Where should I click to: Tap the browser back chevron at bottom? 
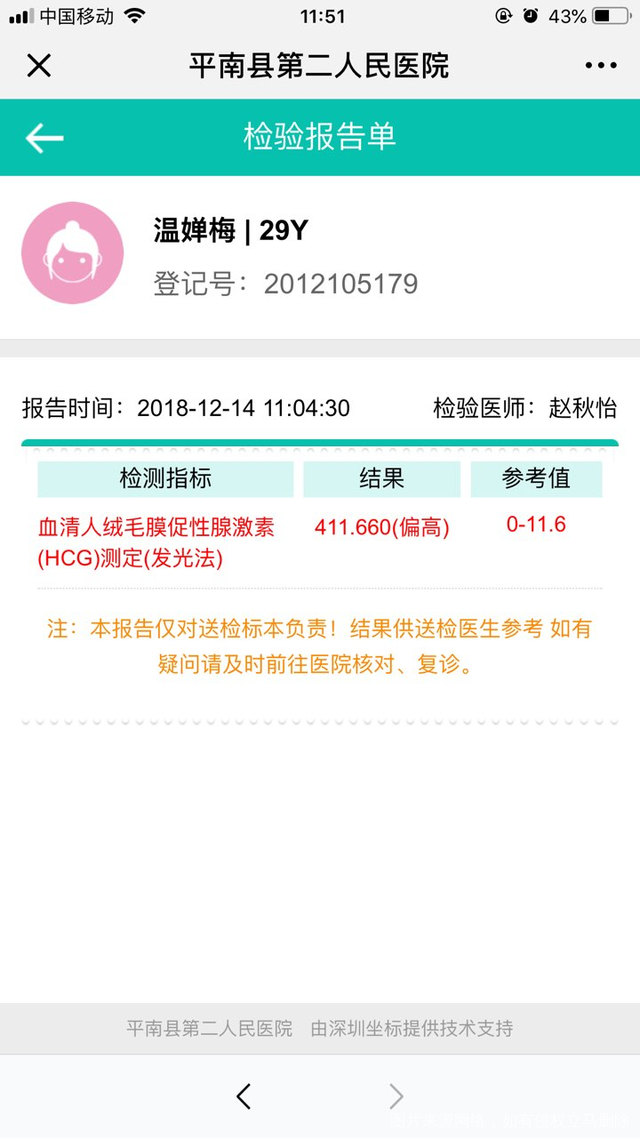[243, 1096]
